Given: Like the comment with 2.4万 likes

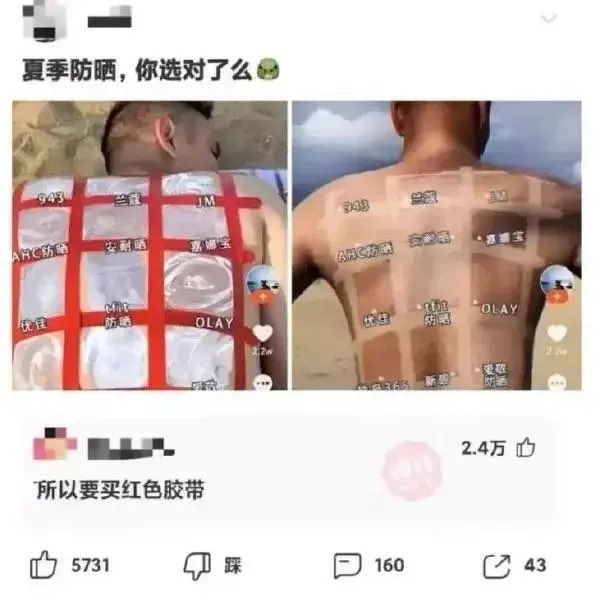Looking at the screenshot, I should 526,449.
